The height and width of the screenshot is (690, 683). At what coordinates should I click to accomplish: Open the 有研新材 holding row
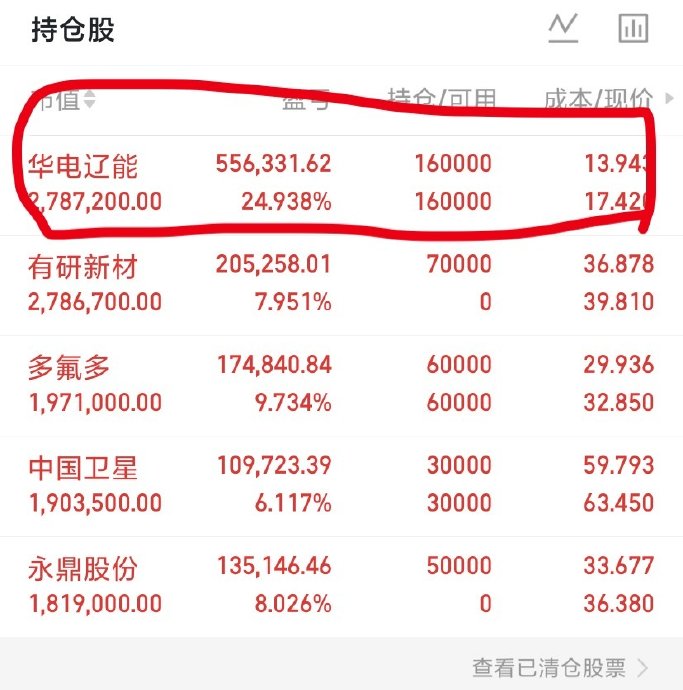coord(342,286)
